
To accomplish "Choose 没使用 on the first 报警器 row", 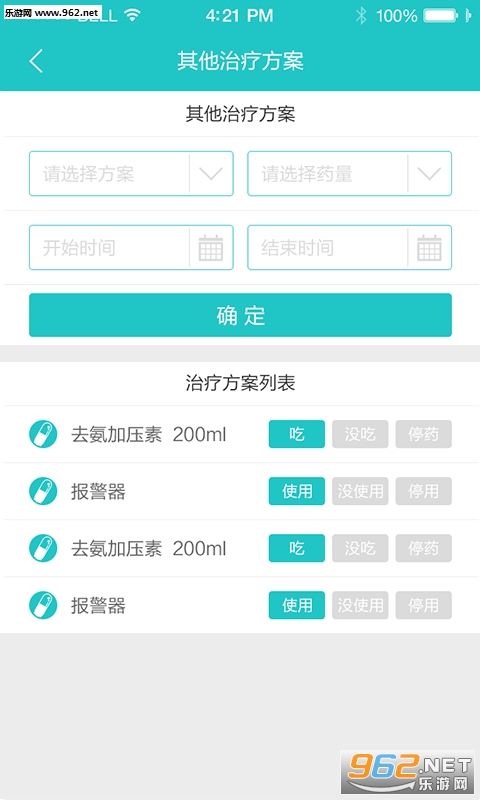I will (360, 491).
